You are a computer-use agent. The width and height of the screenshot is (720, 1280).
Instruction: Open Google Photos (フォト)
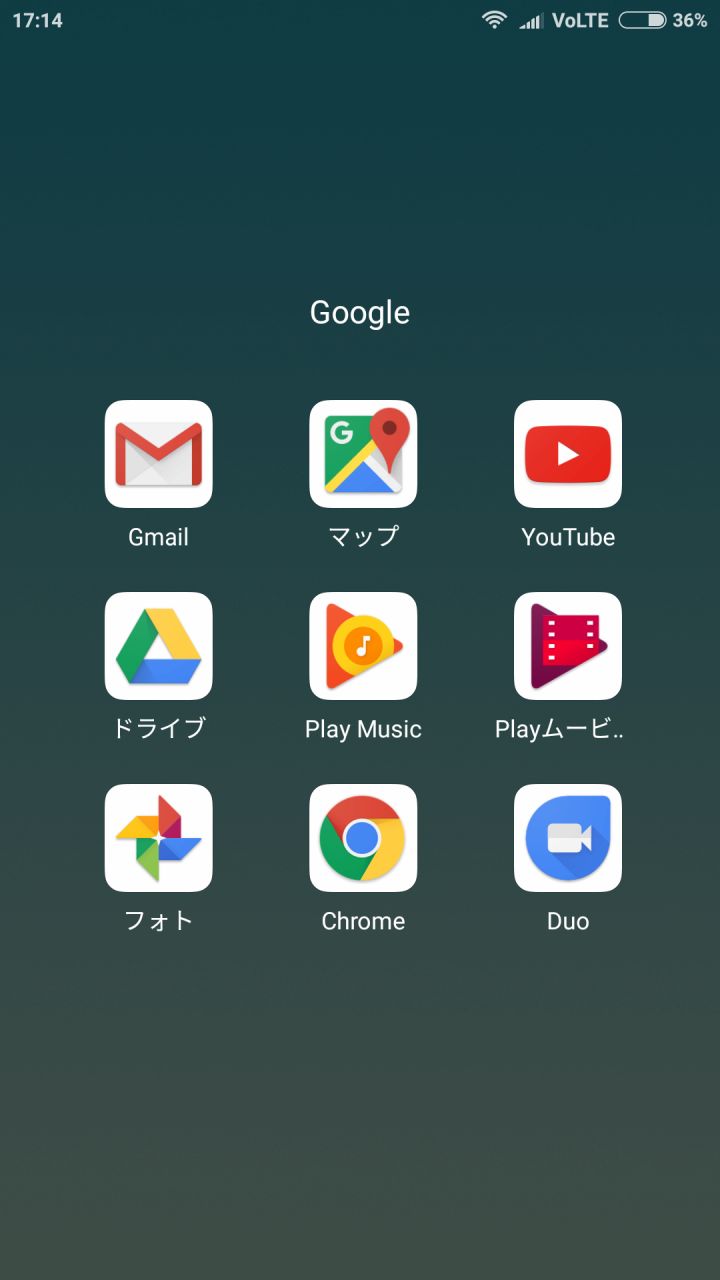coord(158,838)
